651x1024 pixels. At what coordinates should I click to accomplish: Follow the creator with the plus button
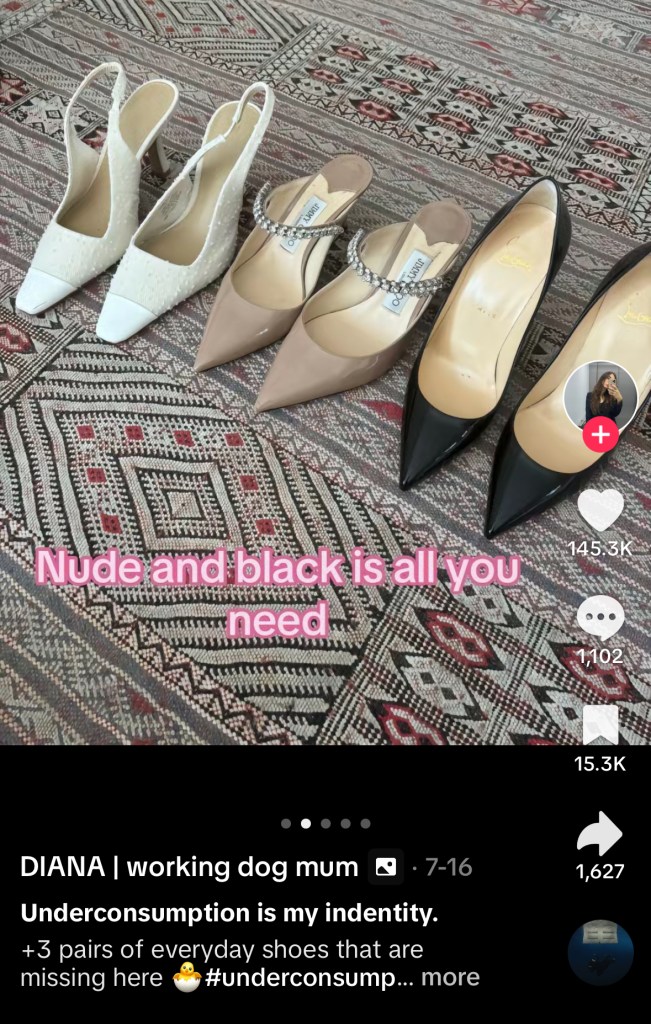(x=600, y=436)
